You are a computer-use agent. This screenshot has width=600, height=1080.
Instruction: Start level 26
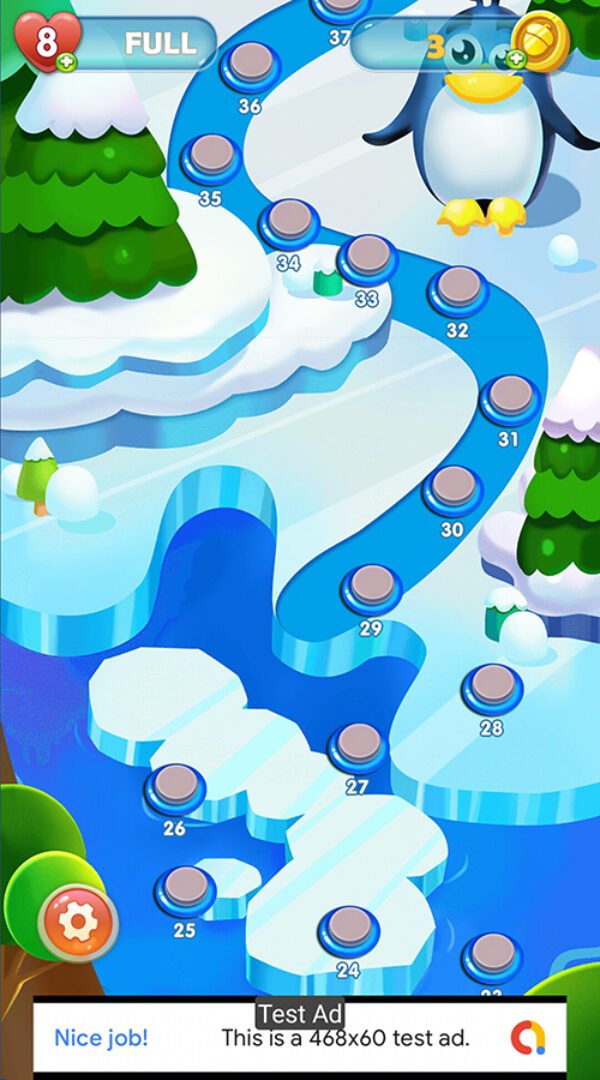tap(175, 787)
